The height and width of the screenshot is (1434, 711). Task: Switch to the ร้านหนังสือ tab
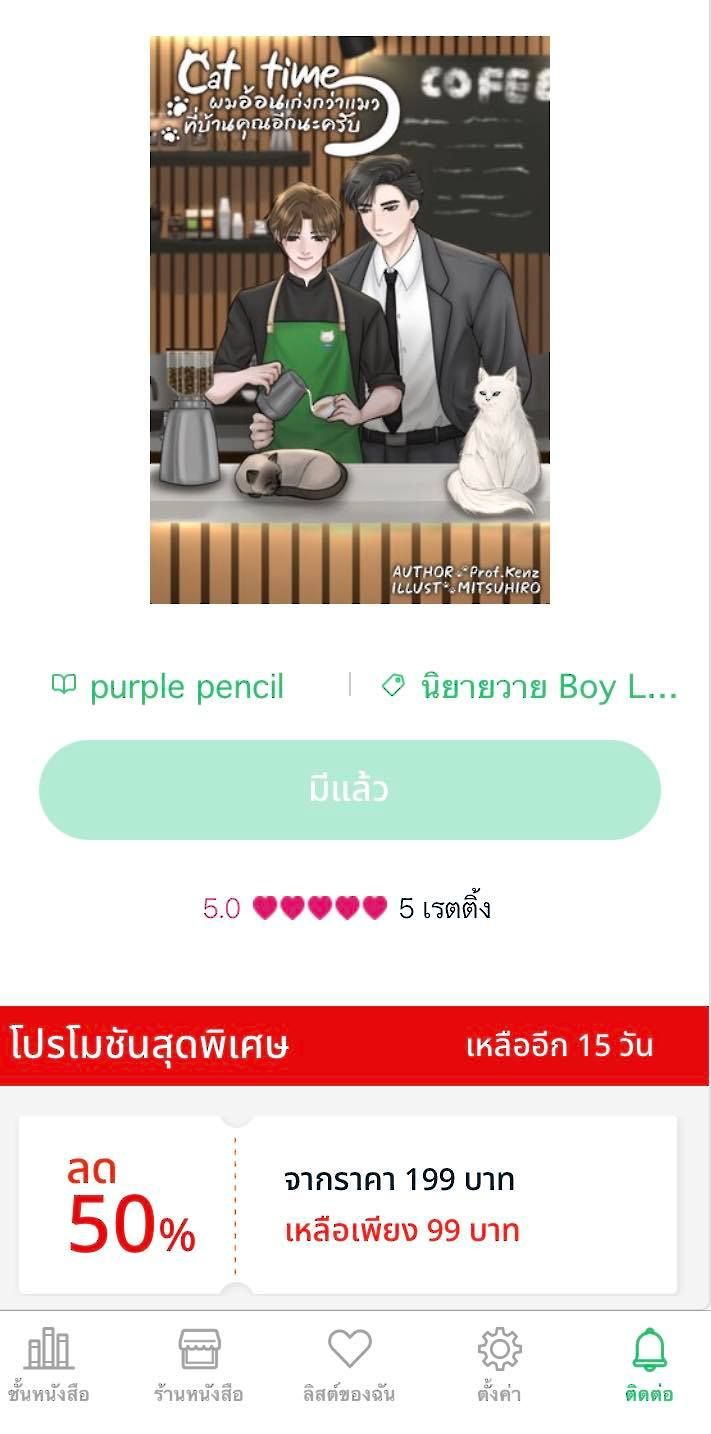[198, 1366]
